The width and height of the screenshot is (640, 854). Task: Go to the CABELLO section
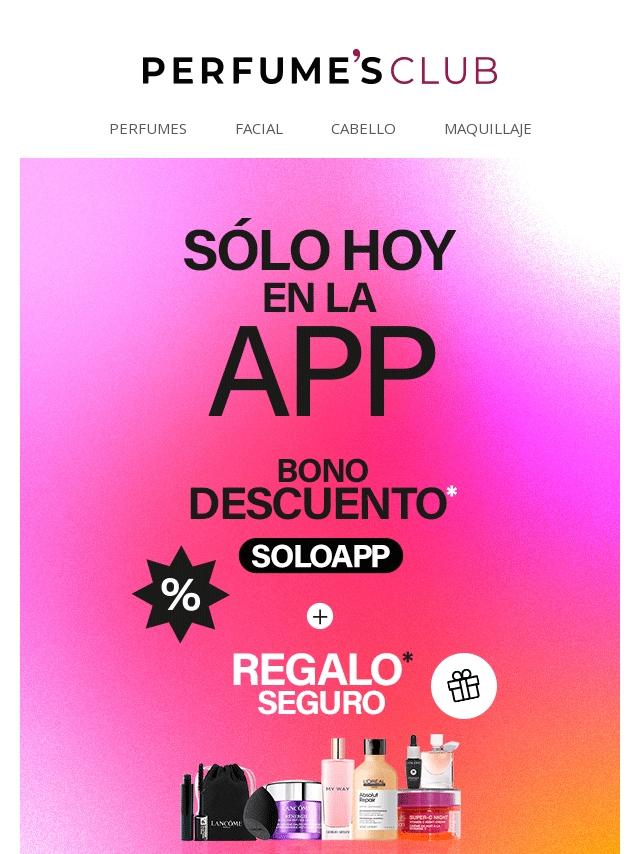click(x=363, y=129)
